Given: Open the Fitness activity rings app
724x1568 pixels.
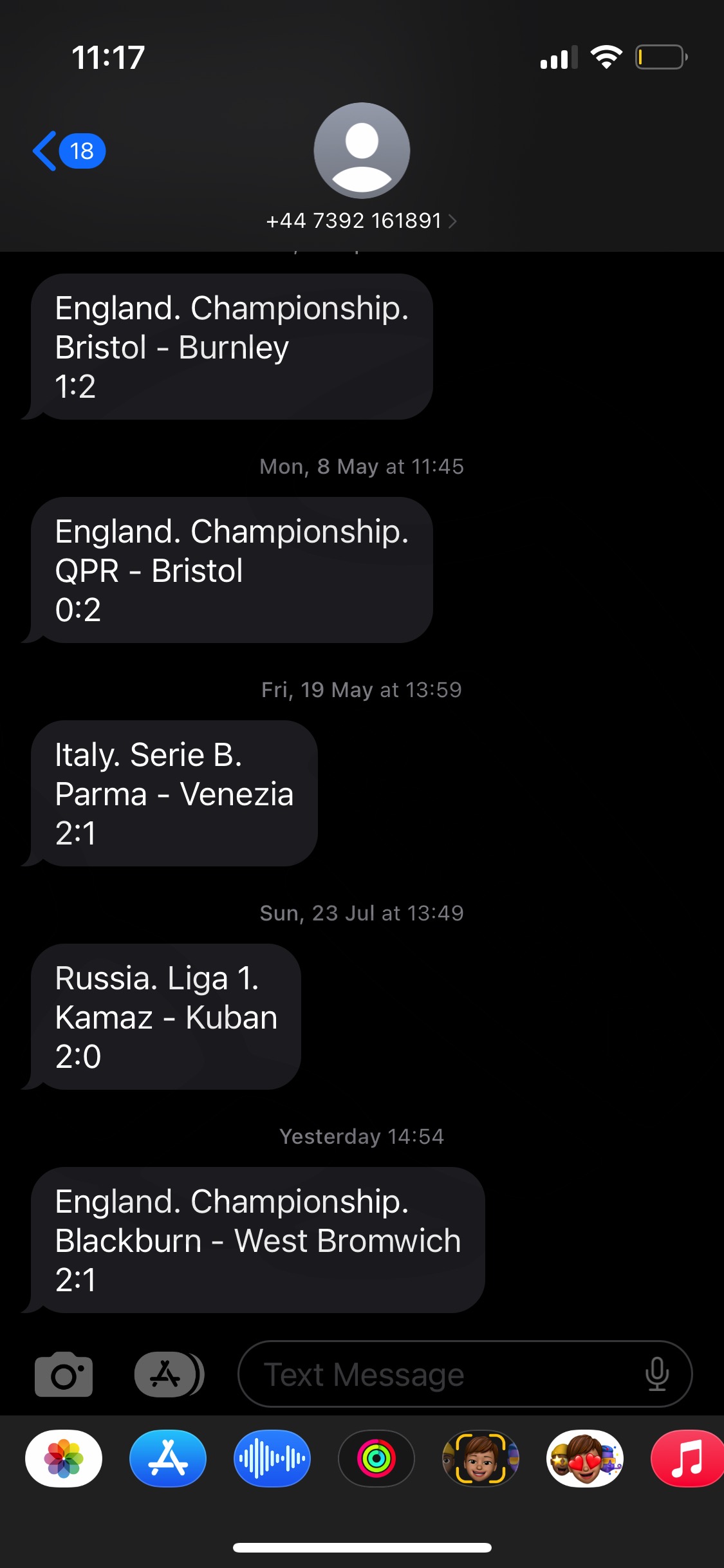Looking at the screenshot, I should tap(376, 1459).
